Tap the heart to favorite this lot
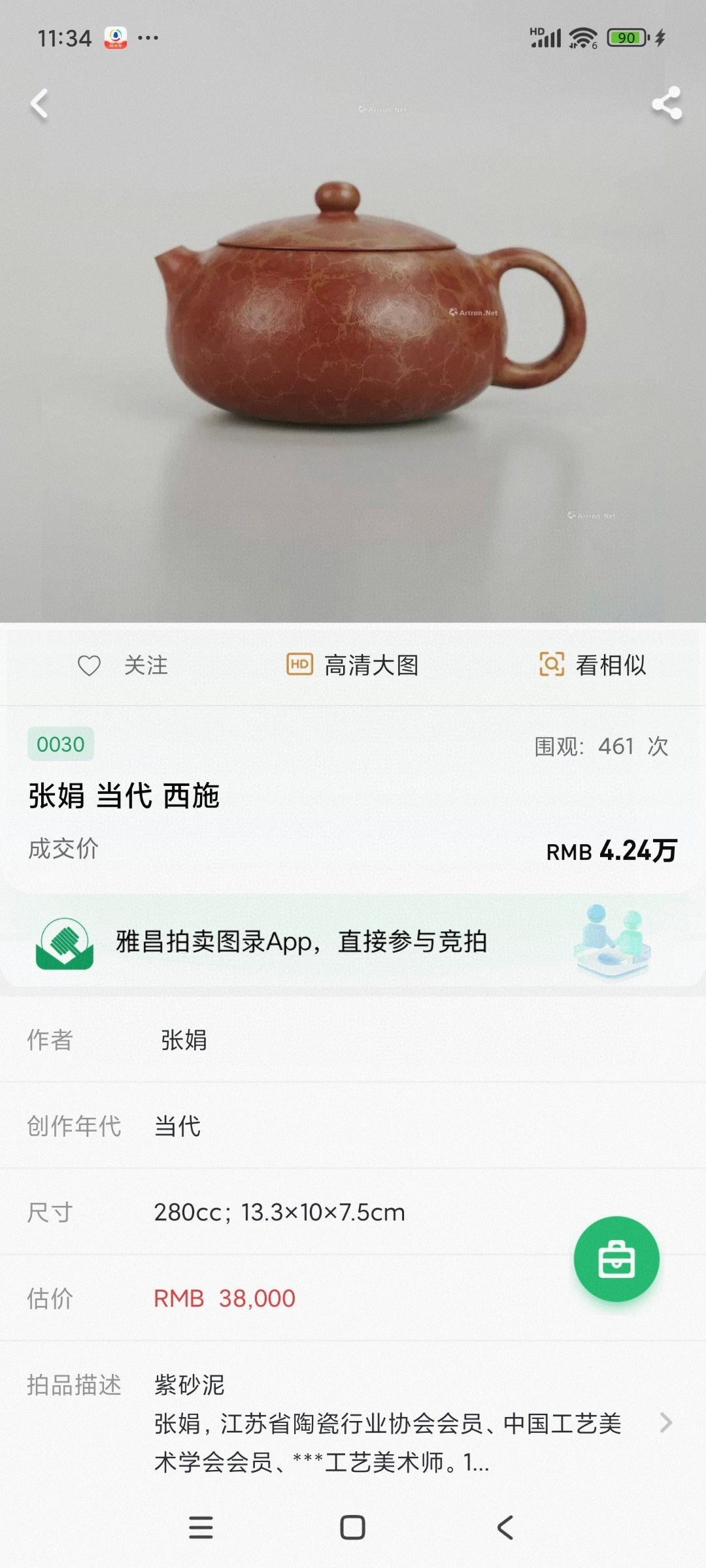706x1568 pixels. [88, 666]
